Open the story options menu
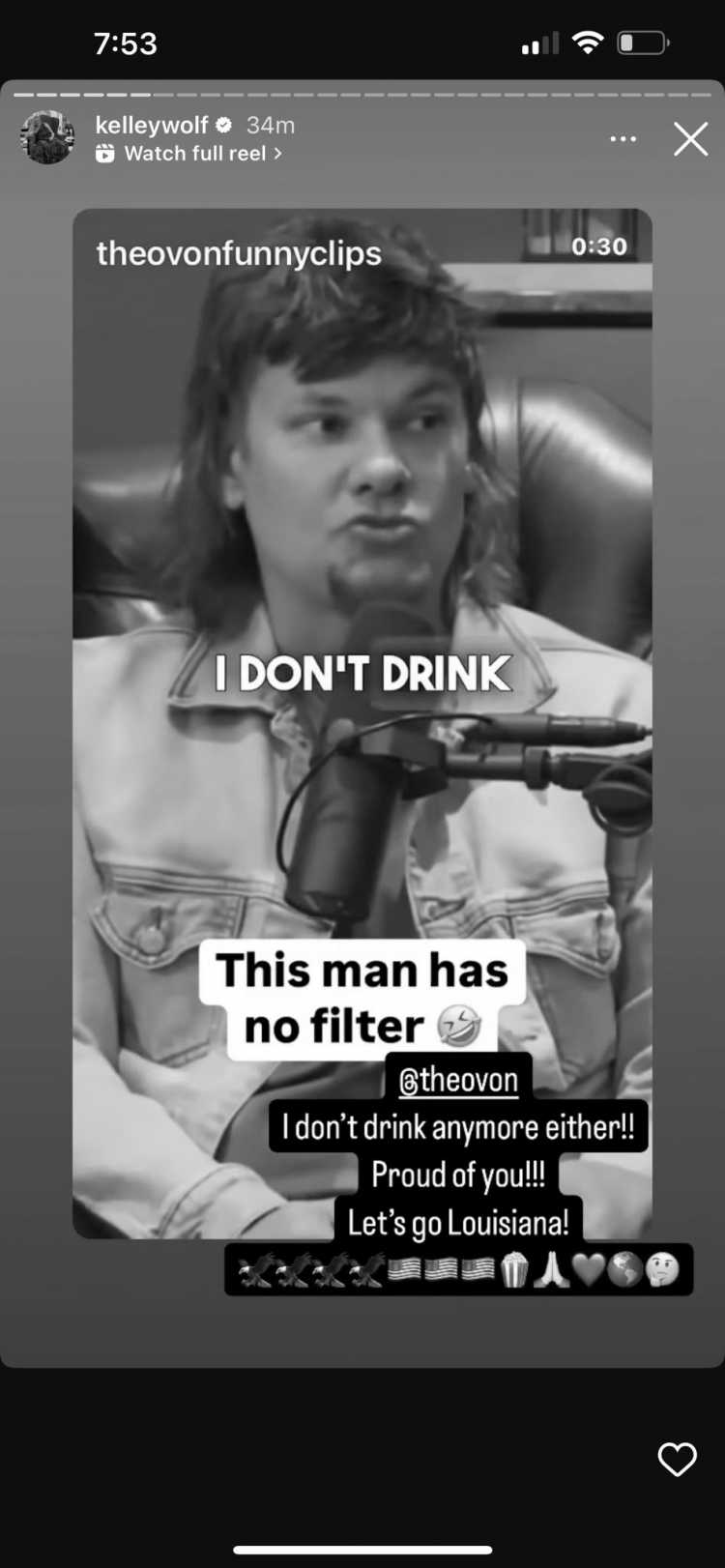Image resolution: width=725 pixels, height=1568 pixels. point(623,139)
